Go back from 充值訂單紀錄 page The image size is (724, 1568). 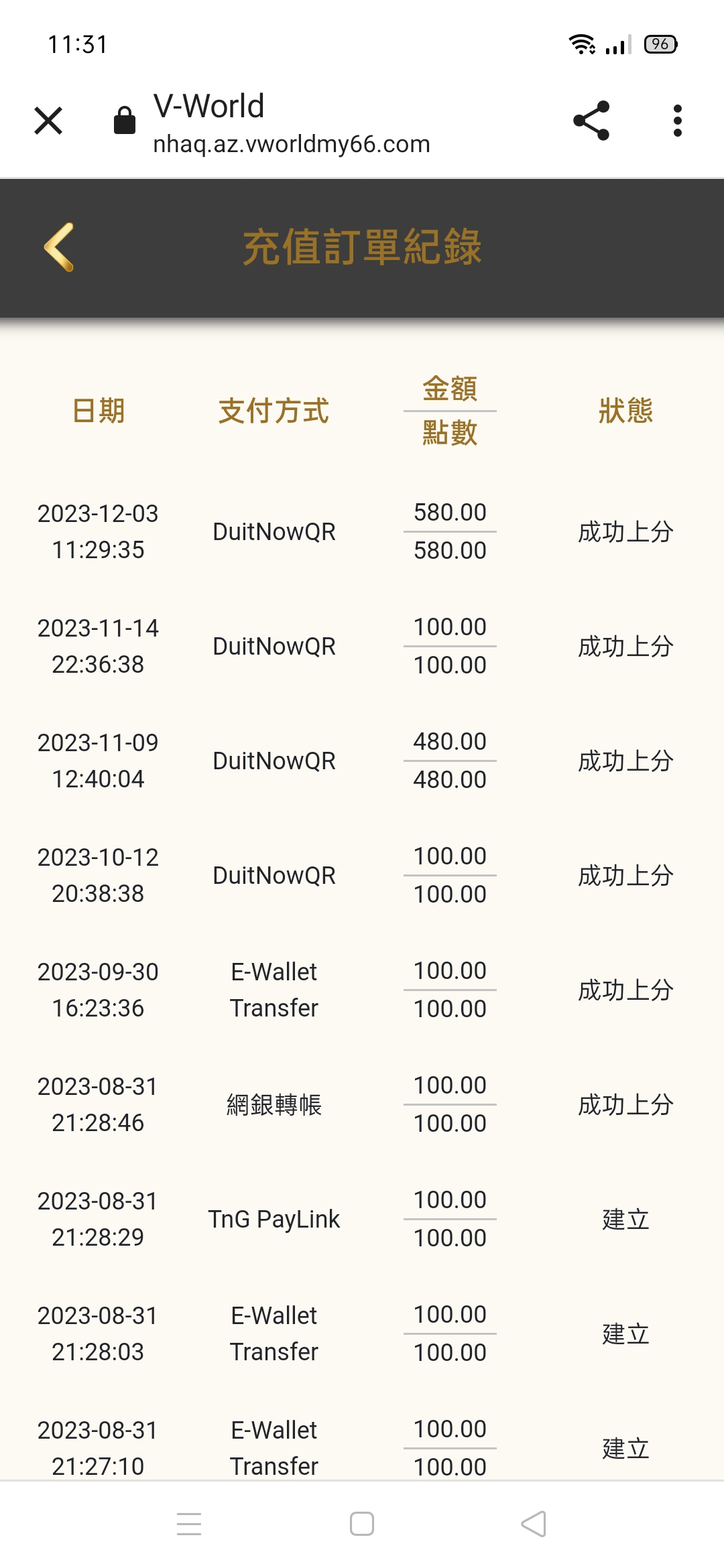coord(59,247)
